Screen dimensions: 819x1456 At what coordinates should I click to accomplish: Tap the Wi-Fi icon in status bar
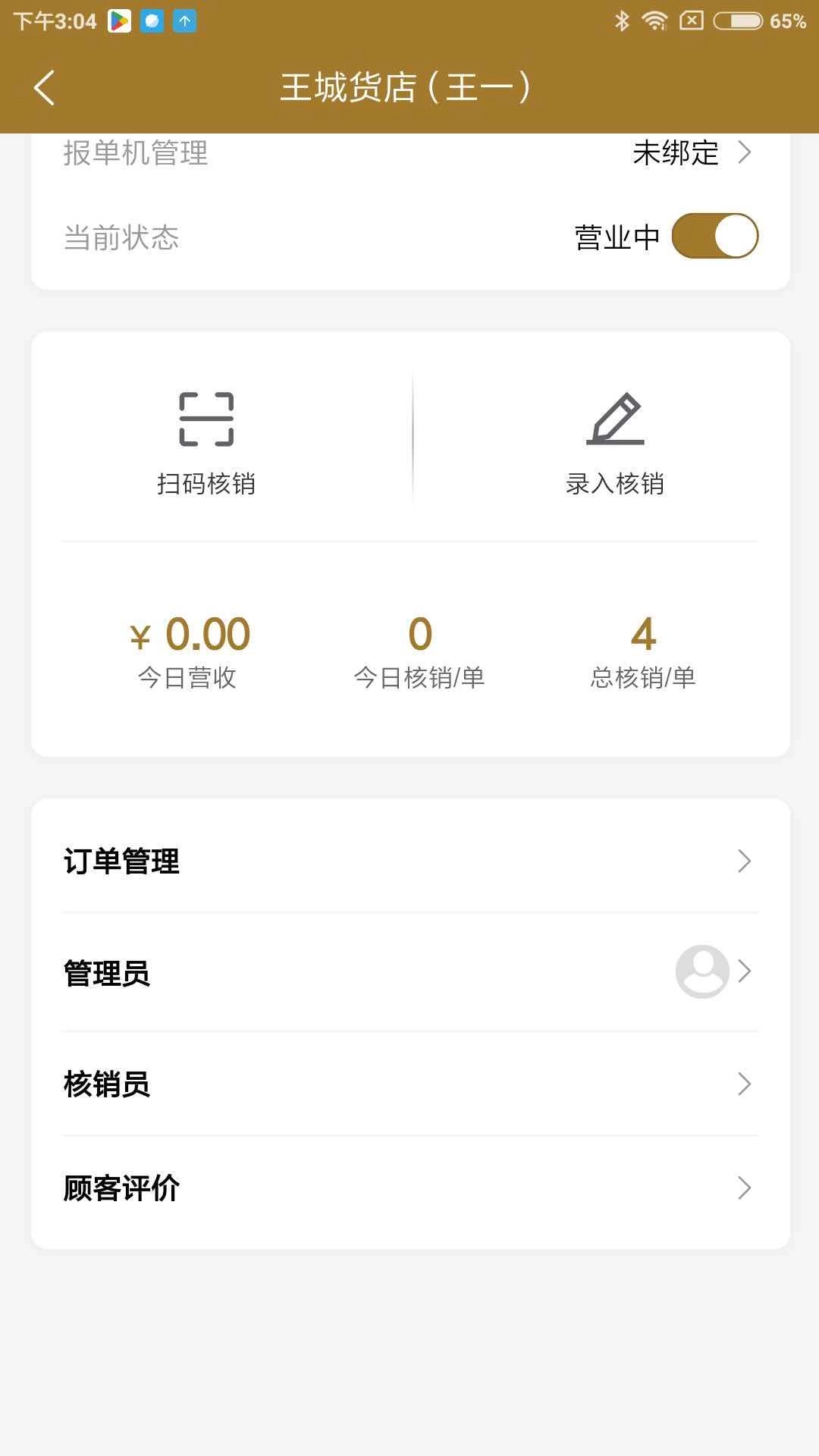click(x=654, y=20)
